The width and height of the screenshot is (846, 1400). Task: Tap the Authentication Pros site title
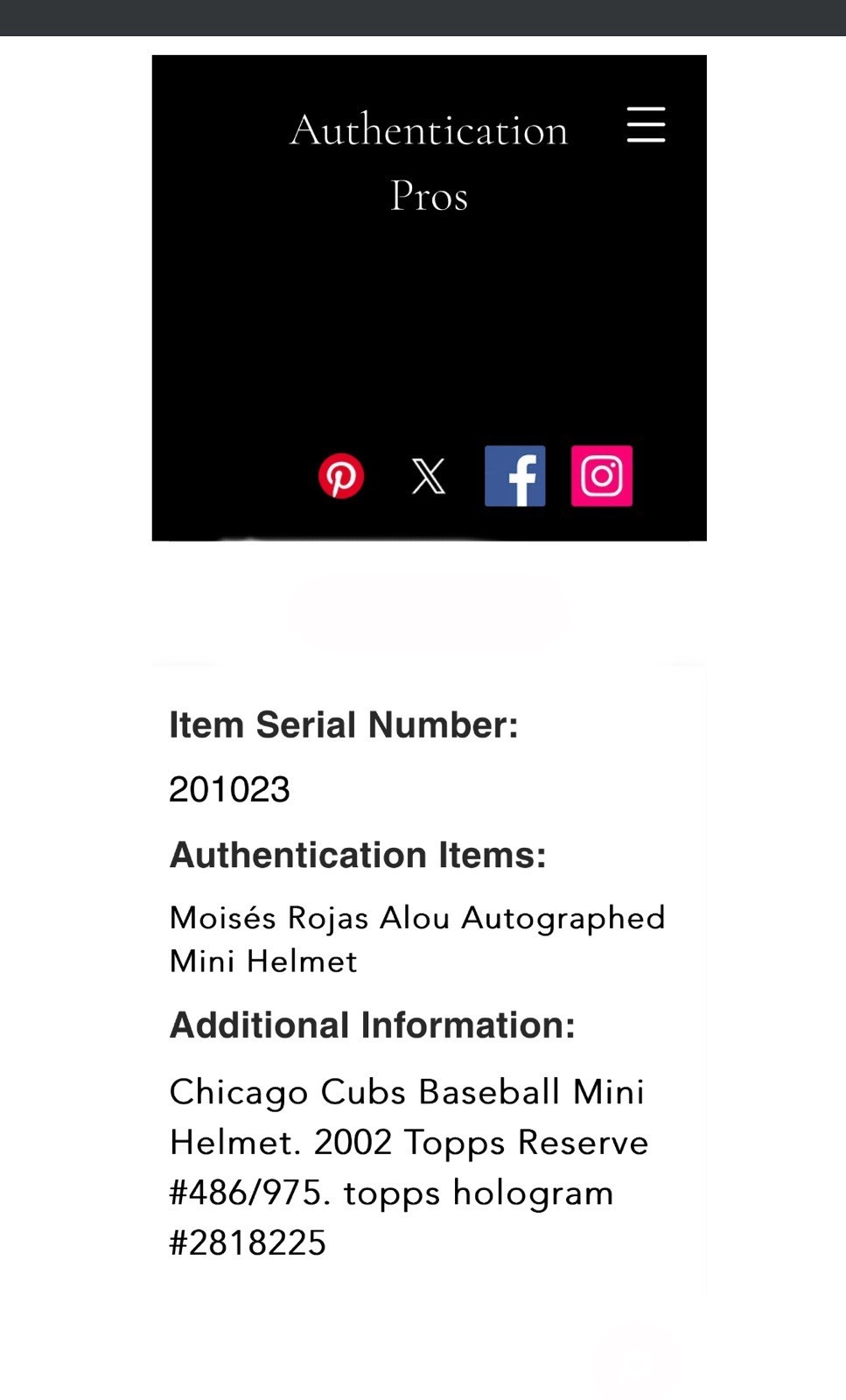point(429,162)
